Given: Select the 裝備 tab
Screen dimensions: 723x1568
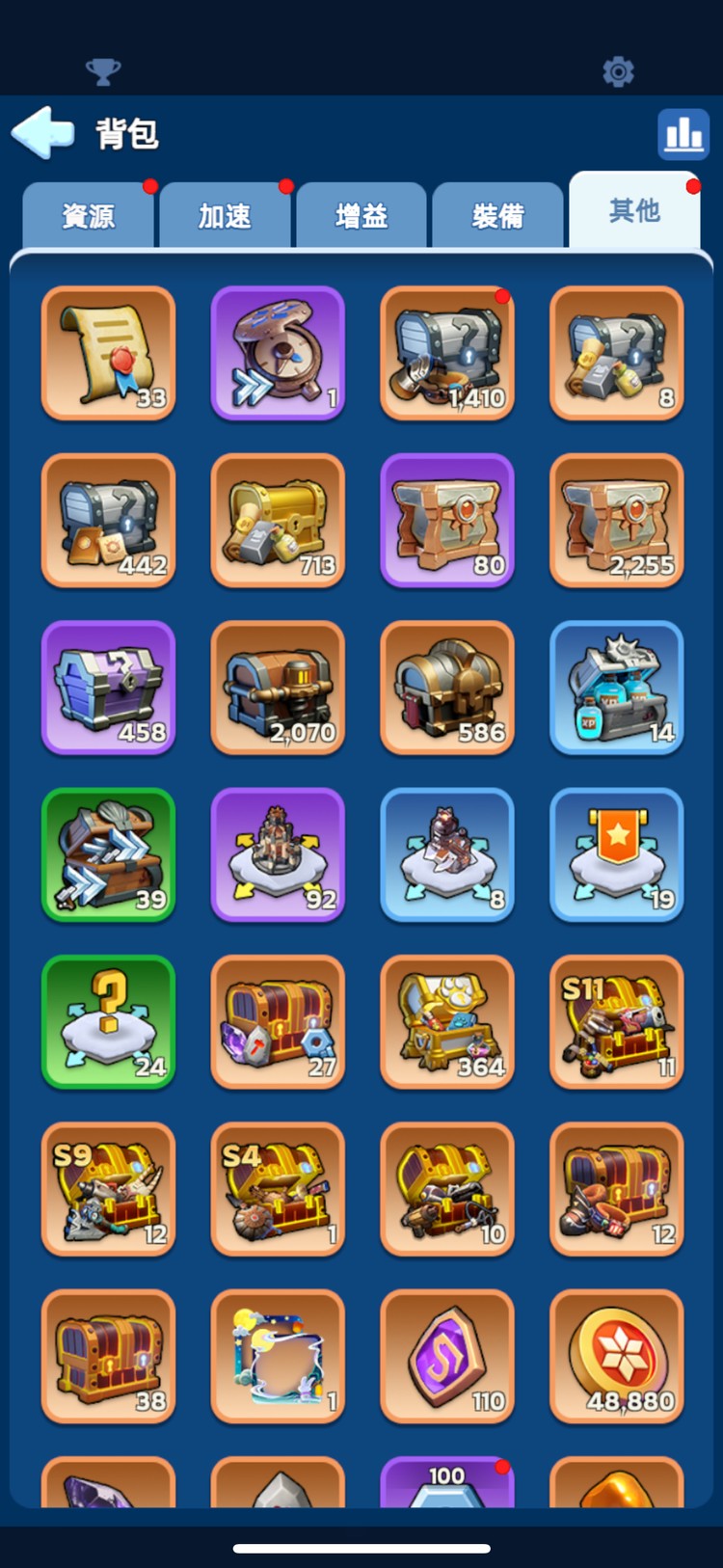Looking at the screenshot, I should (x=497, y=216).
